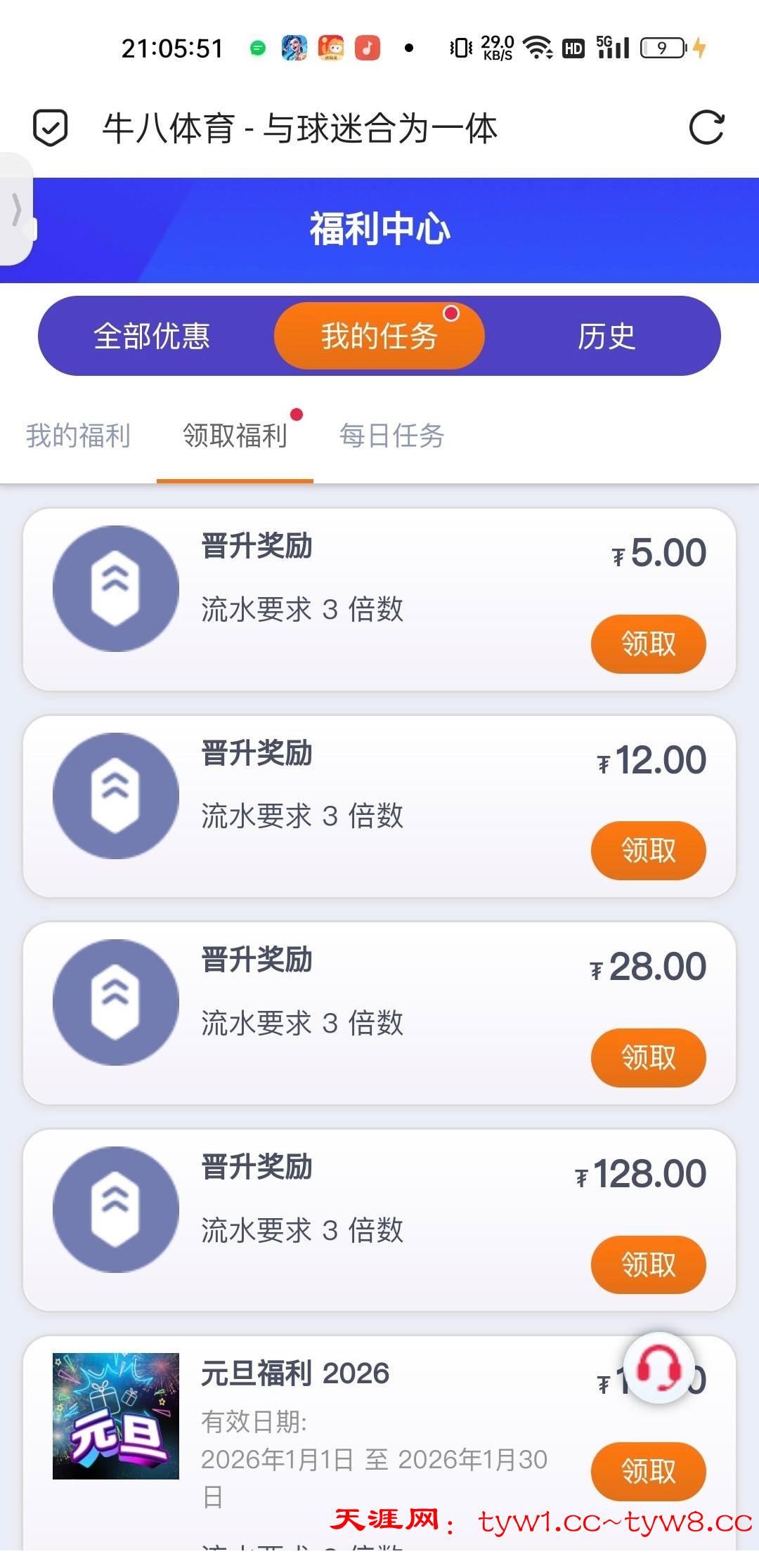Screen dimensions: 759x1568
Task: Expand the side panel arrow handle
Action: pyautogui.click(x=16, y=209)
